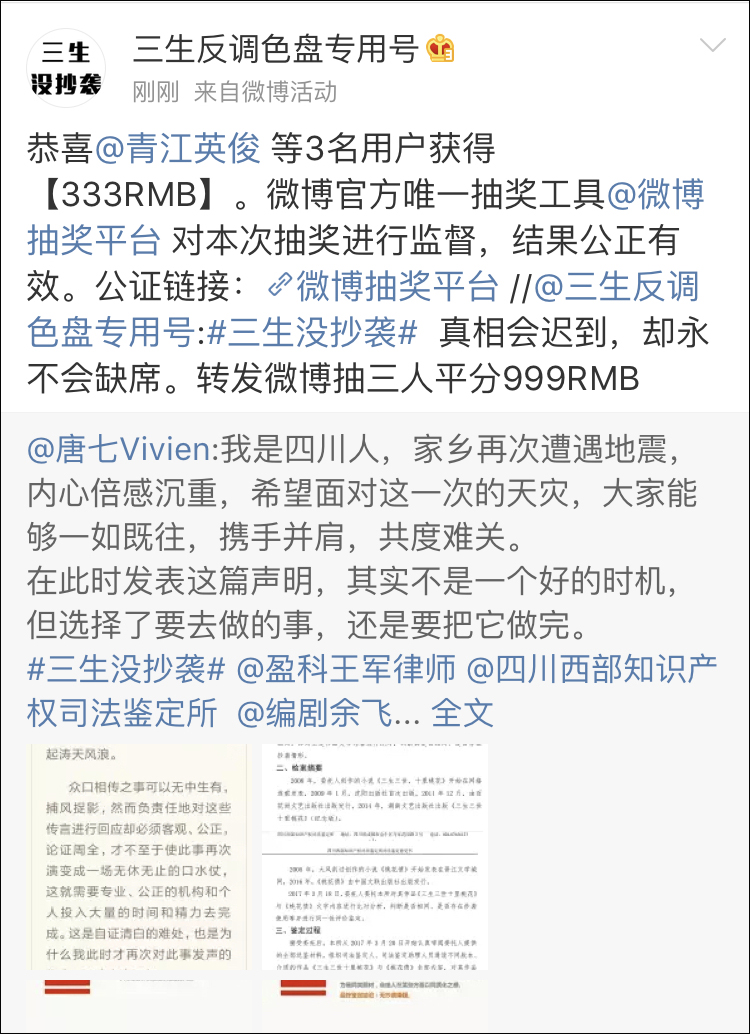This screenshot has height=1034, width=750.
Task: Tap the 三生反调色盘专用号 username header
Action: [276, 47]
